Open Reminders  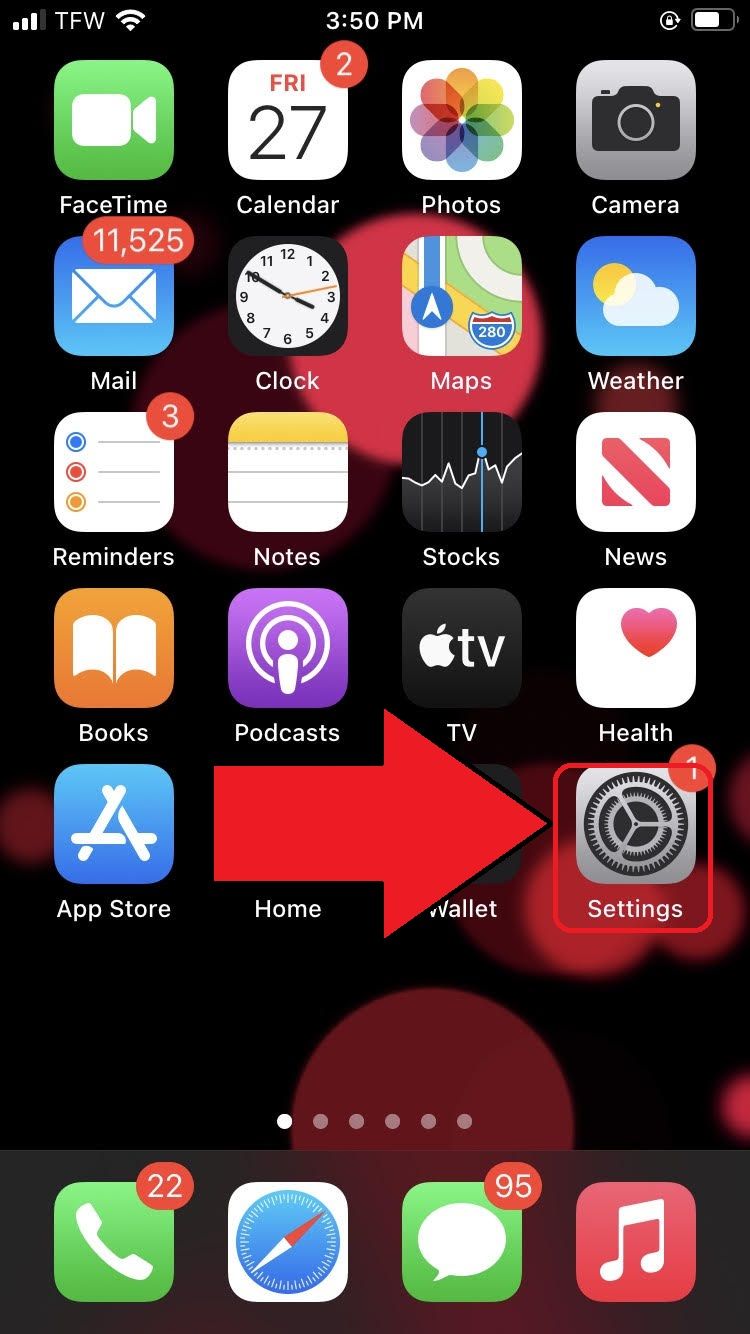[114, 472]
